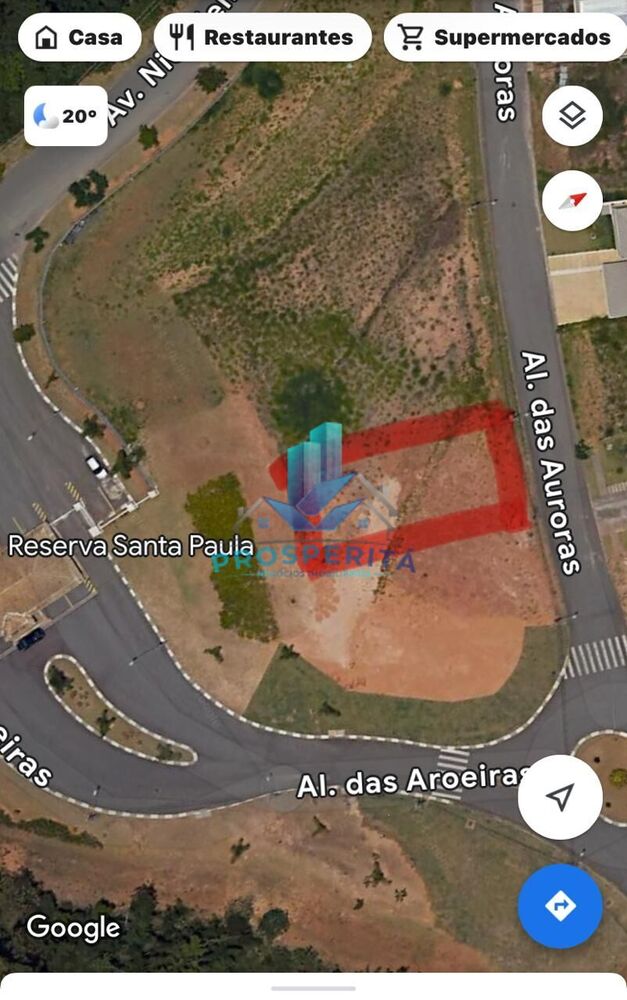This screenshot has height=1000, width=627.
Task: Open the 20° weather widget
Action: pyautogui.click(x=66, y=116)
